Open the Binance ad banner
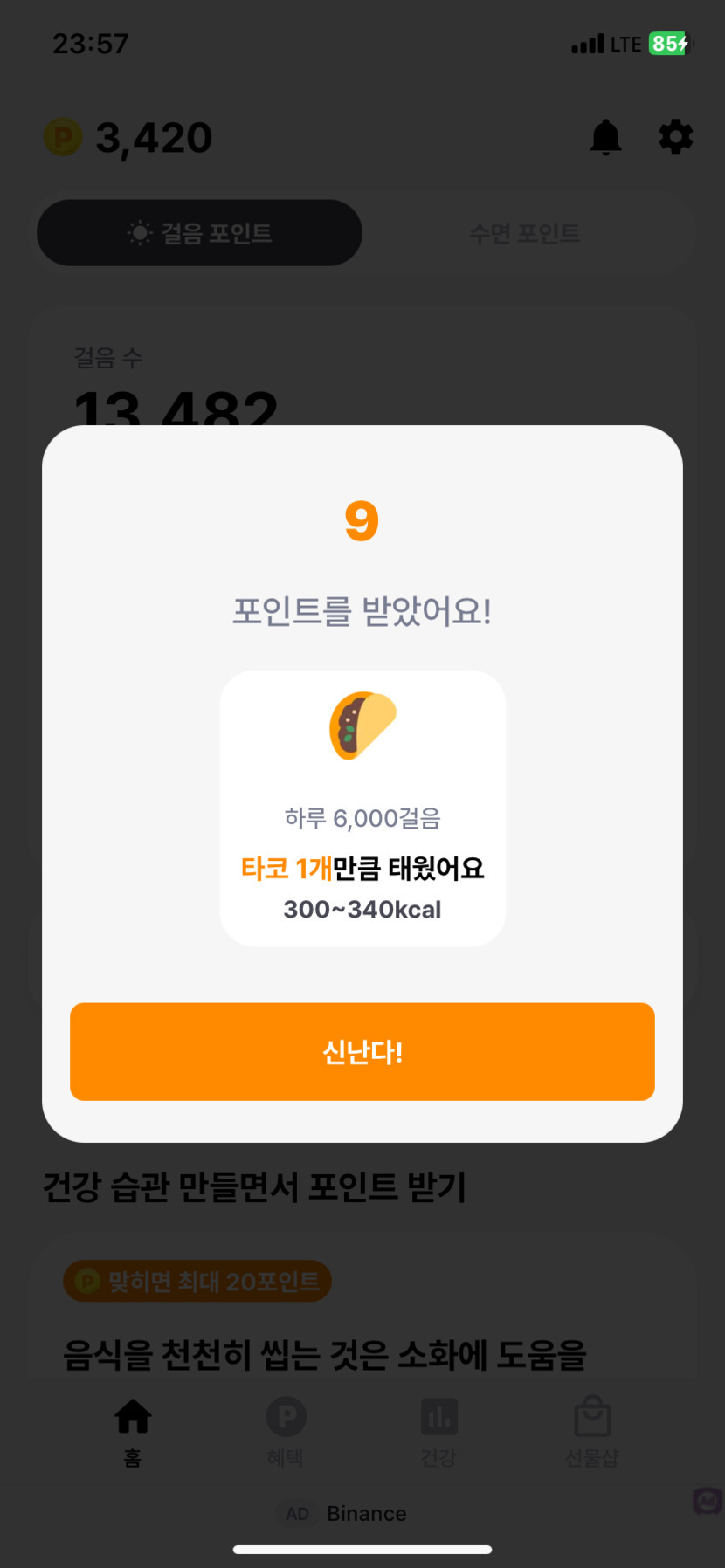The image size is (725, 1568). [x=362, y=1513]
